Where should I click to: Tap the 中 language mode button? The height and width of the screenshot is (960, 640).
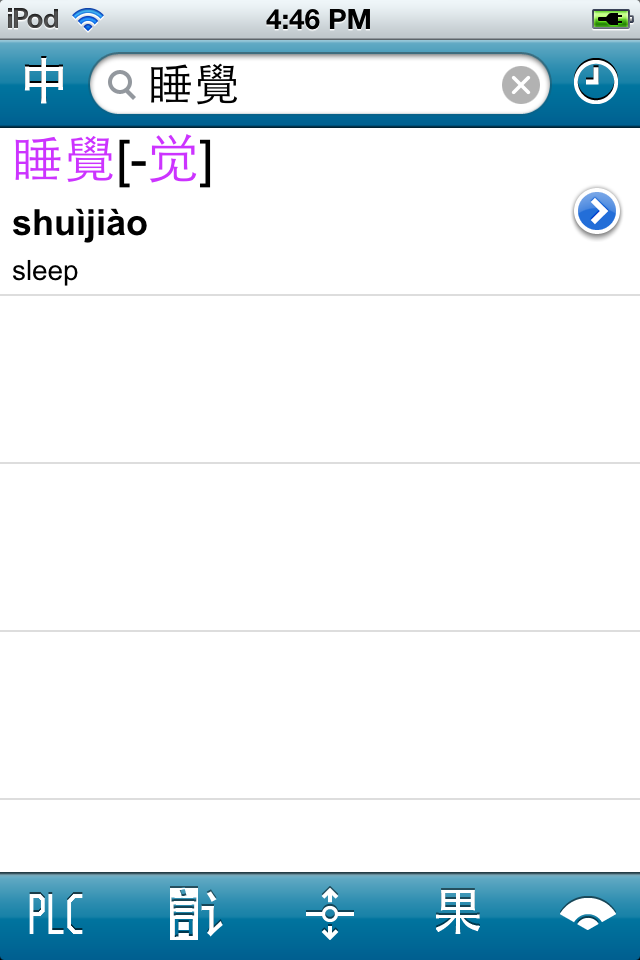click(43, 83)
